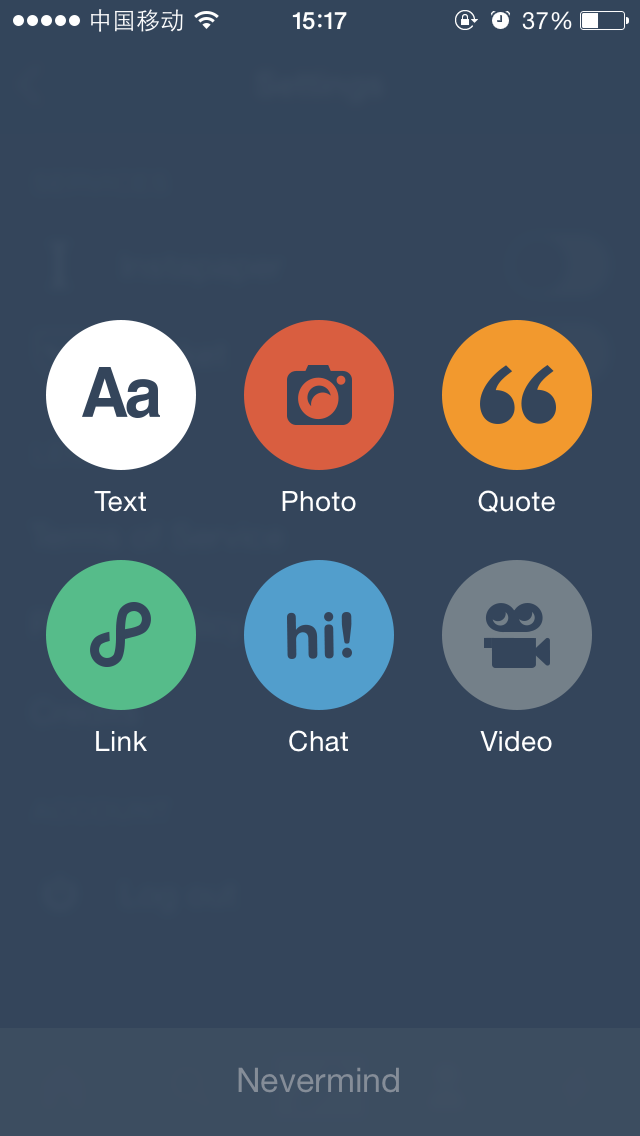The image size is (640, 1136).
Task: Create a new Text post
Action: [121, 395]
